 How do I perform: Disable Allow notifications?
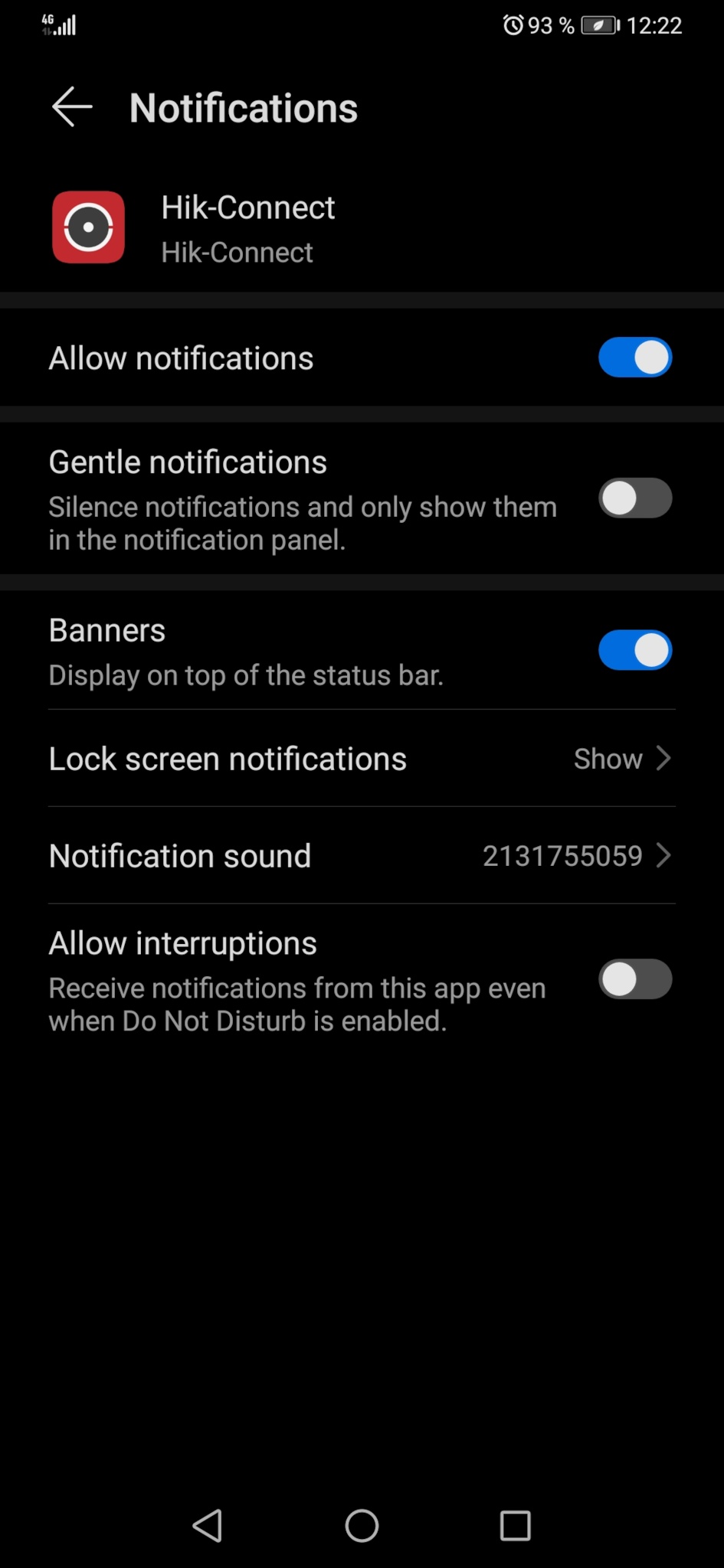[x=634, y=357]
